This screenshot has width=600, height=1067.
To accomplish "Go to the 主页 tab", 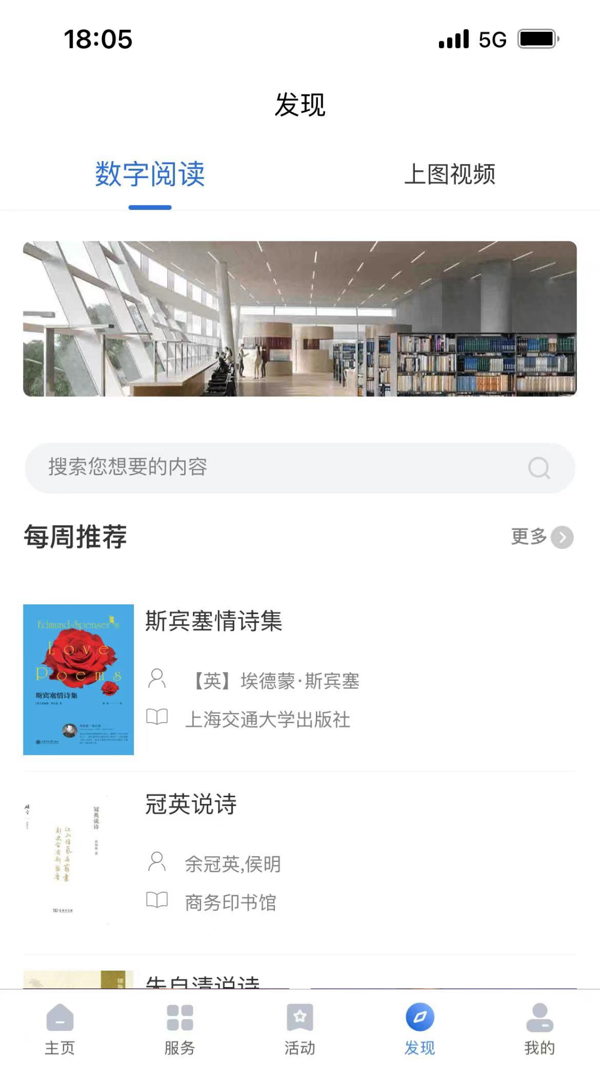I will tap(60, 1029).
